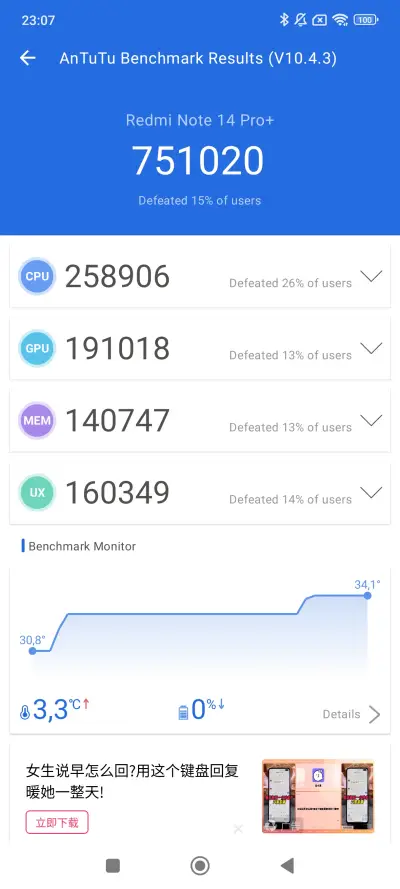Screen dimensions: 400x889
Task: Go back from benchmark results
Action: pos(27,58)
